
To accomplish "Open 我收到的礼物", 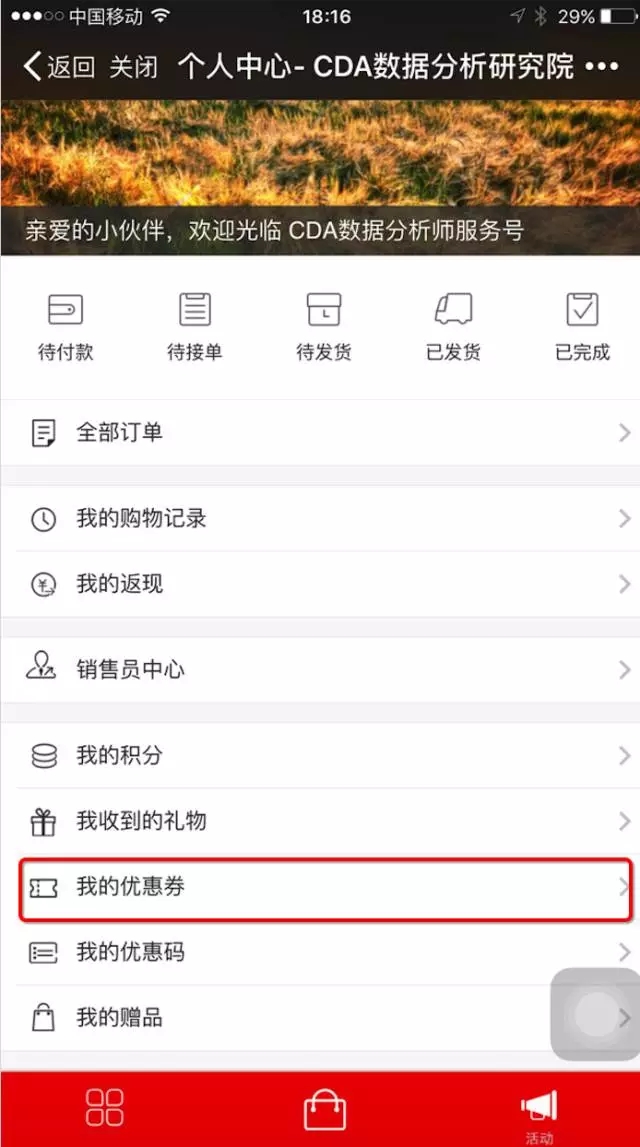I will 320,821.
